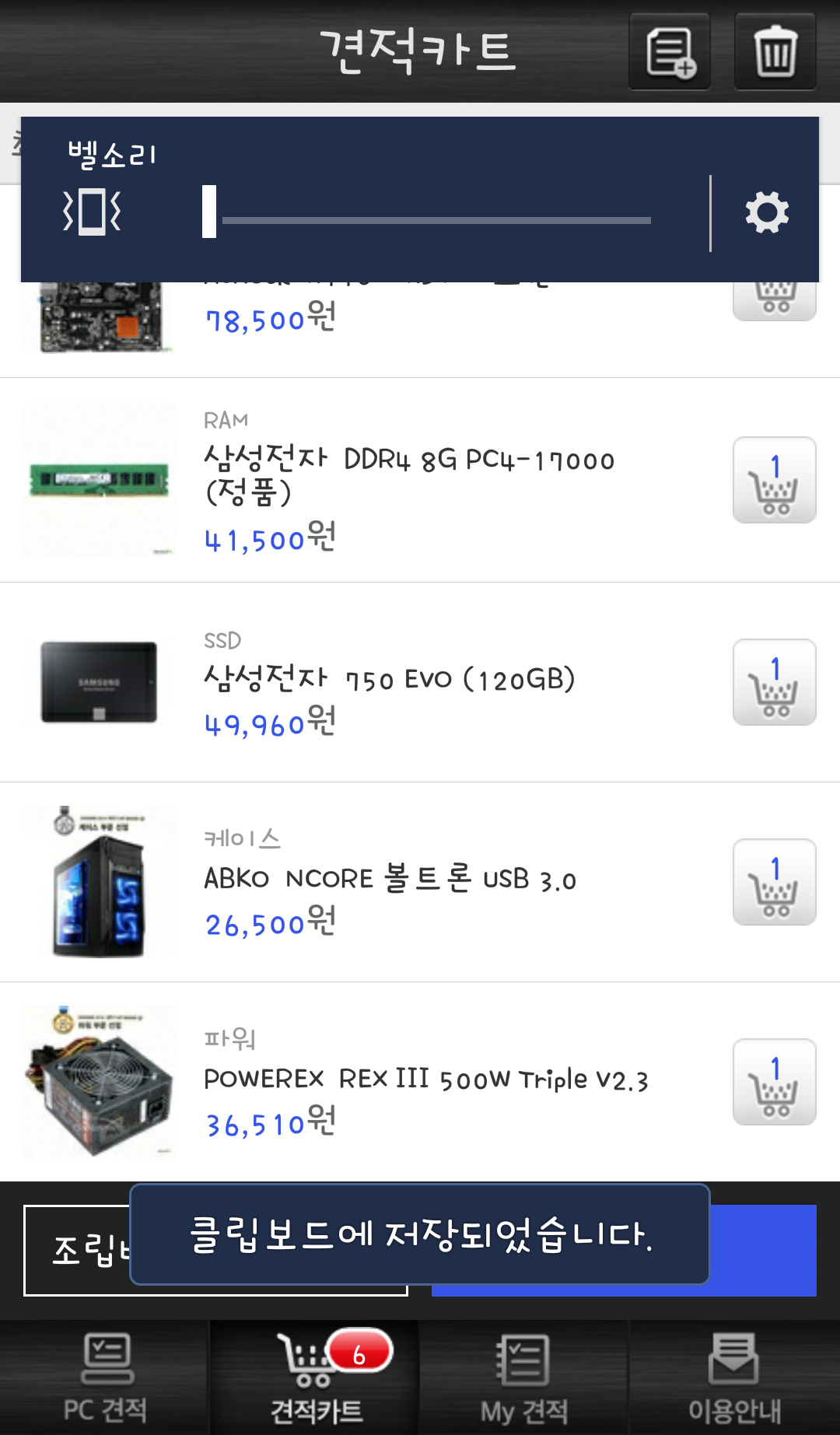Tap the add-estimate icon in the header
The height and width of the screenshot is (1435, 840).
click(669, 51)
